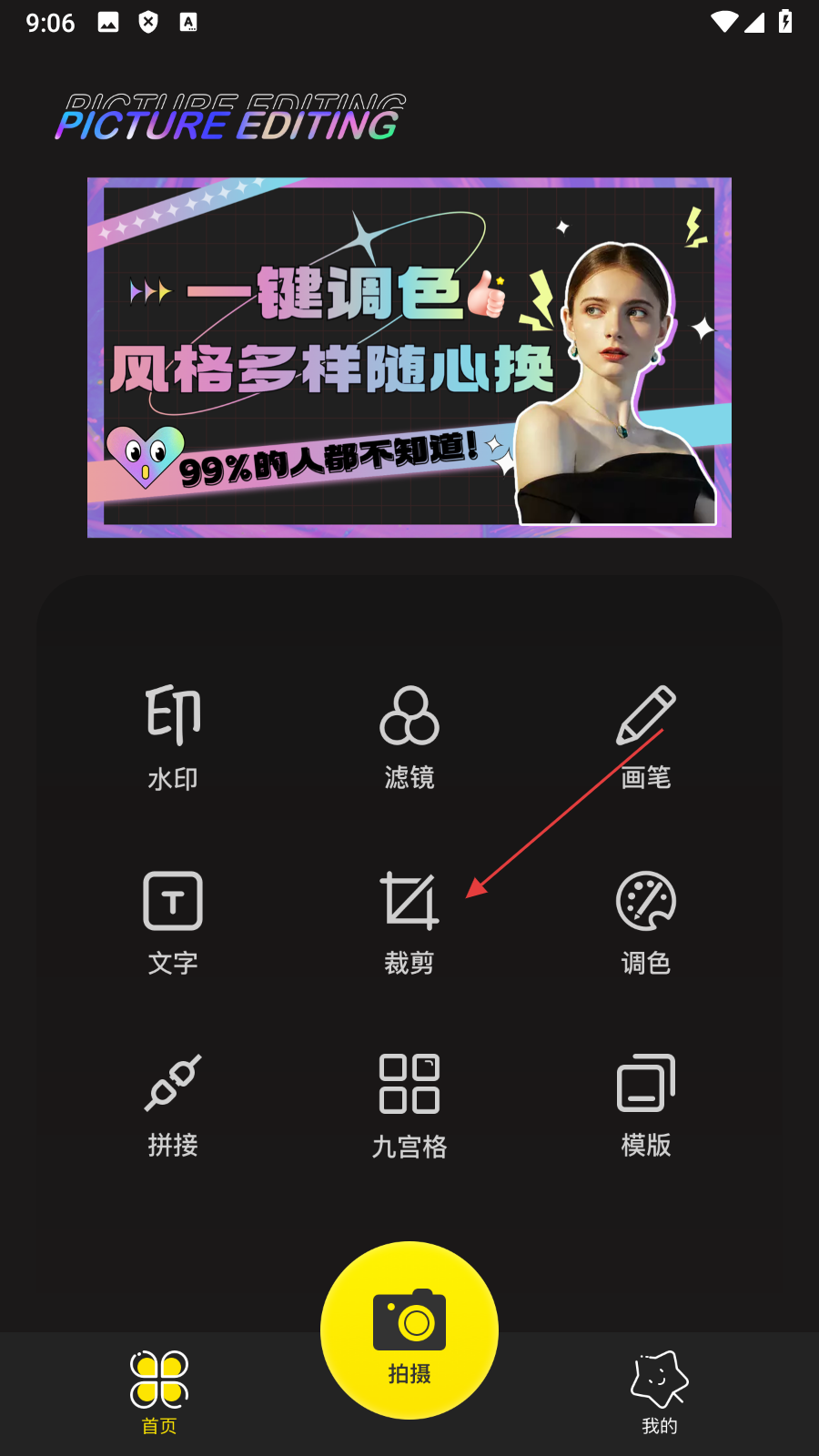Screen dimensions: 819x1456
Task: Open the 九宫格 grid tool
Action: 409,1105
